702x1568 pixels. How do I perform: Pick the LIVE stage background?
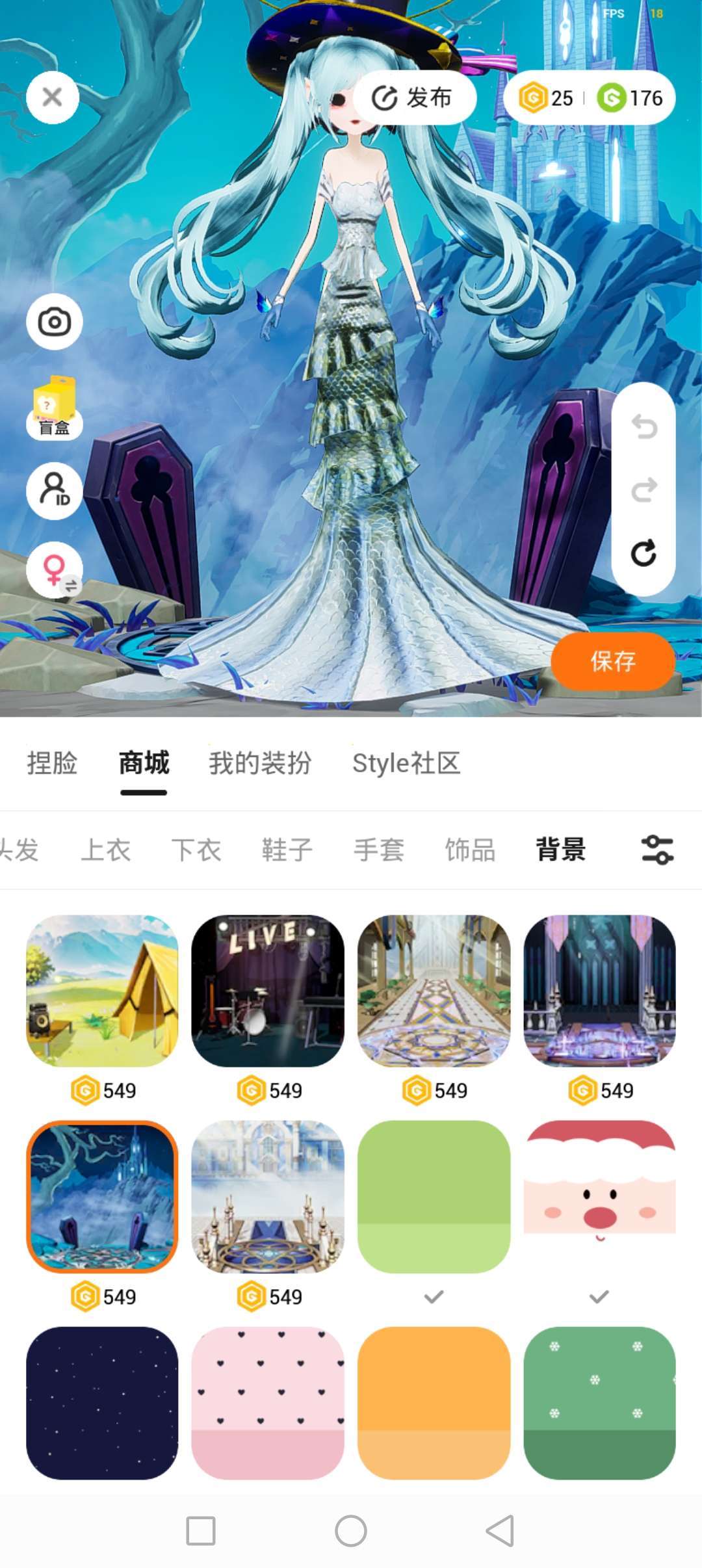click(268, 991)
